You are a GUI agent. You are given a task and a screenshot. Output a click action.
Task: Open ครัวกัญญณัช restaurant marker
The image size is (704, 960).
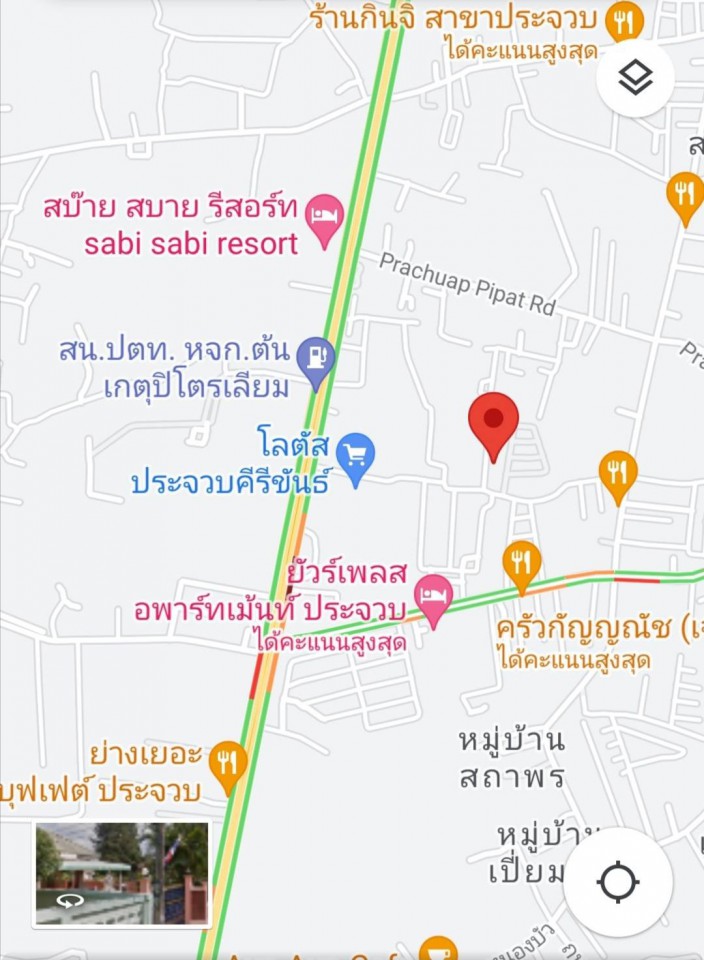tap(521, 562)
